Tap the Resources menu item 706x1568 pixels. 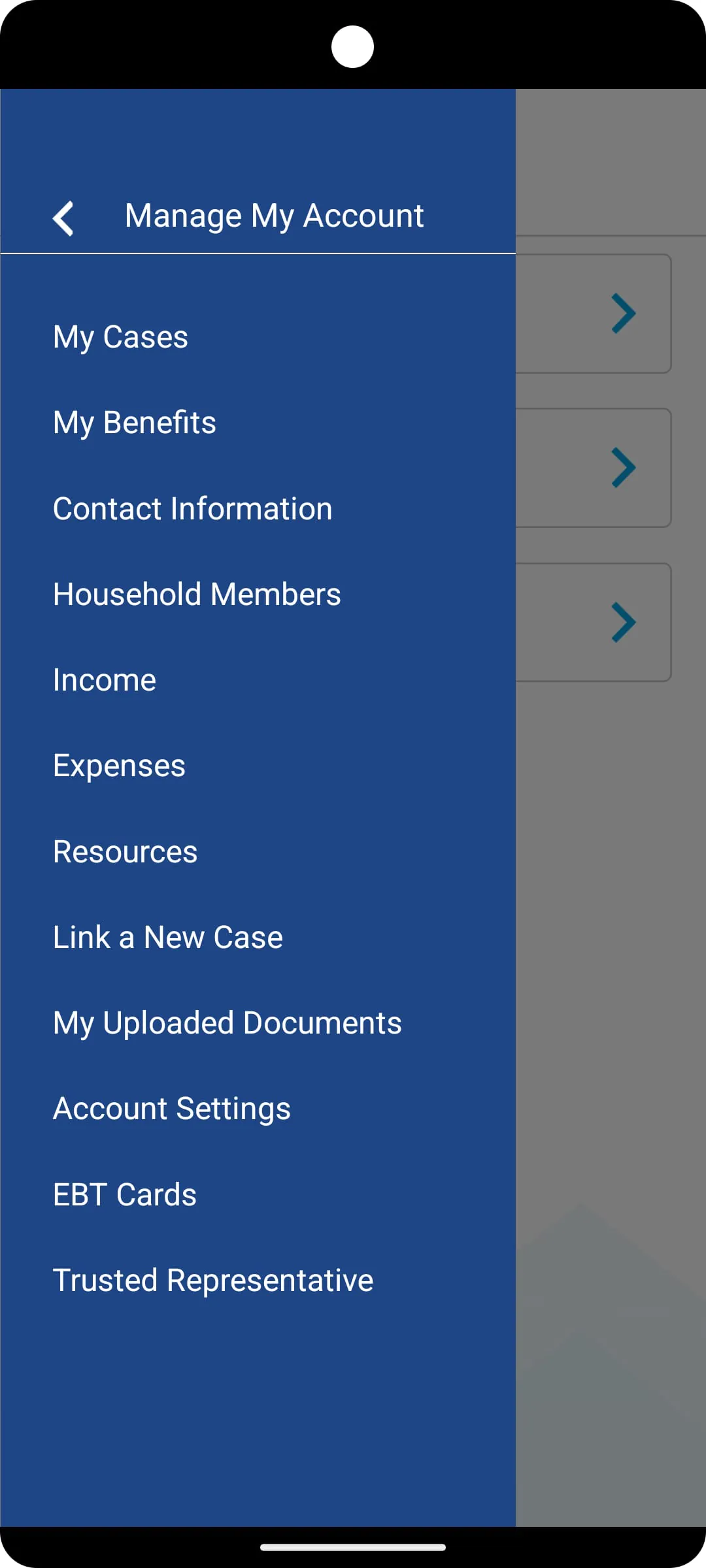[126, 852]
